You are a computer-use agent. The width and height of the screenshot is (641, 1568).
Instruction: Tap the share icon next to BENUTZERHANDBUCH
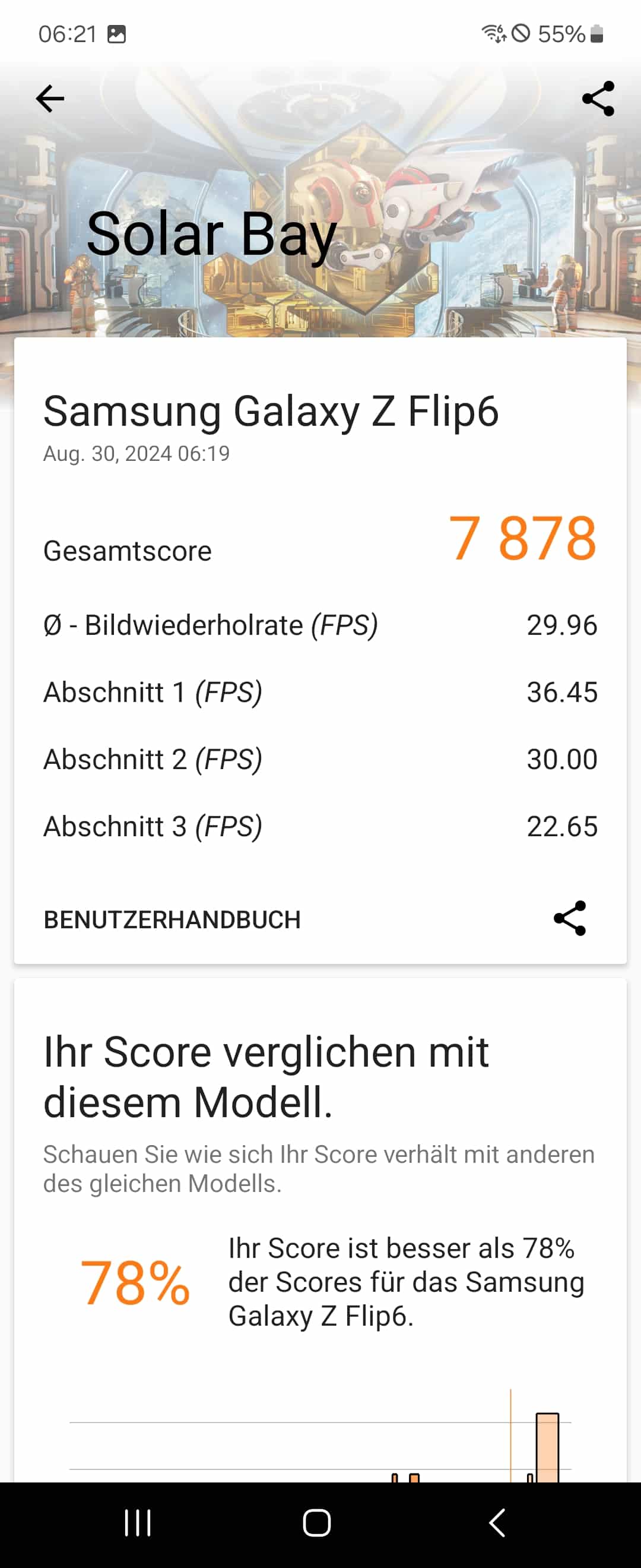pos(569,918)
